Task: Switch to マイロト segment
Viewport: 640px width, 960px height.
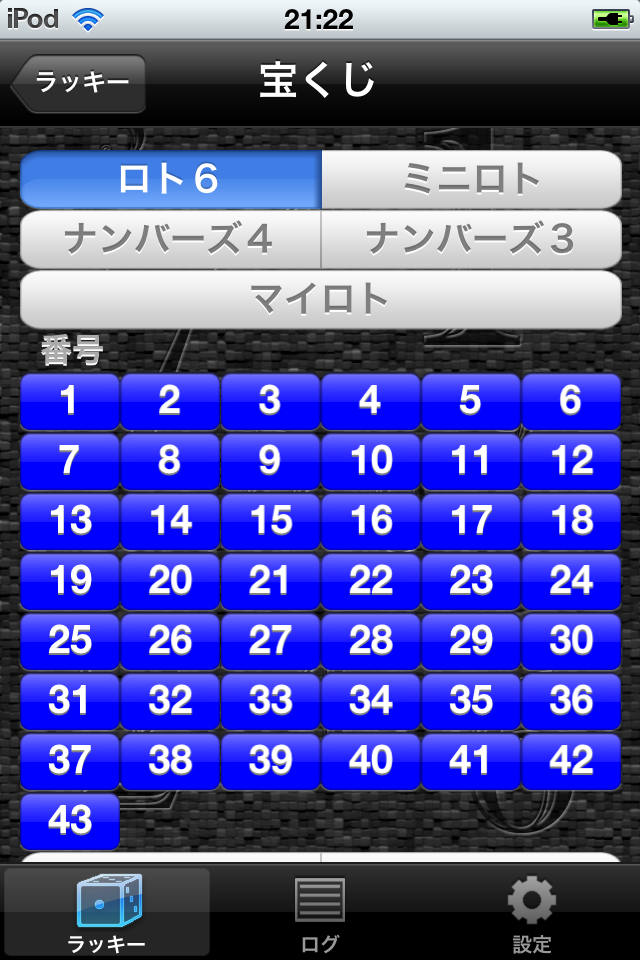Action: tap(320, 300)
